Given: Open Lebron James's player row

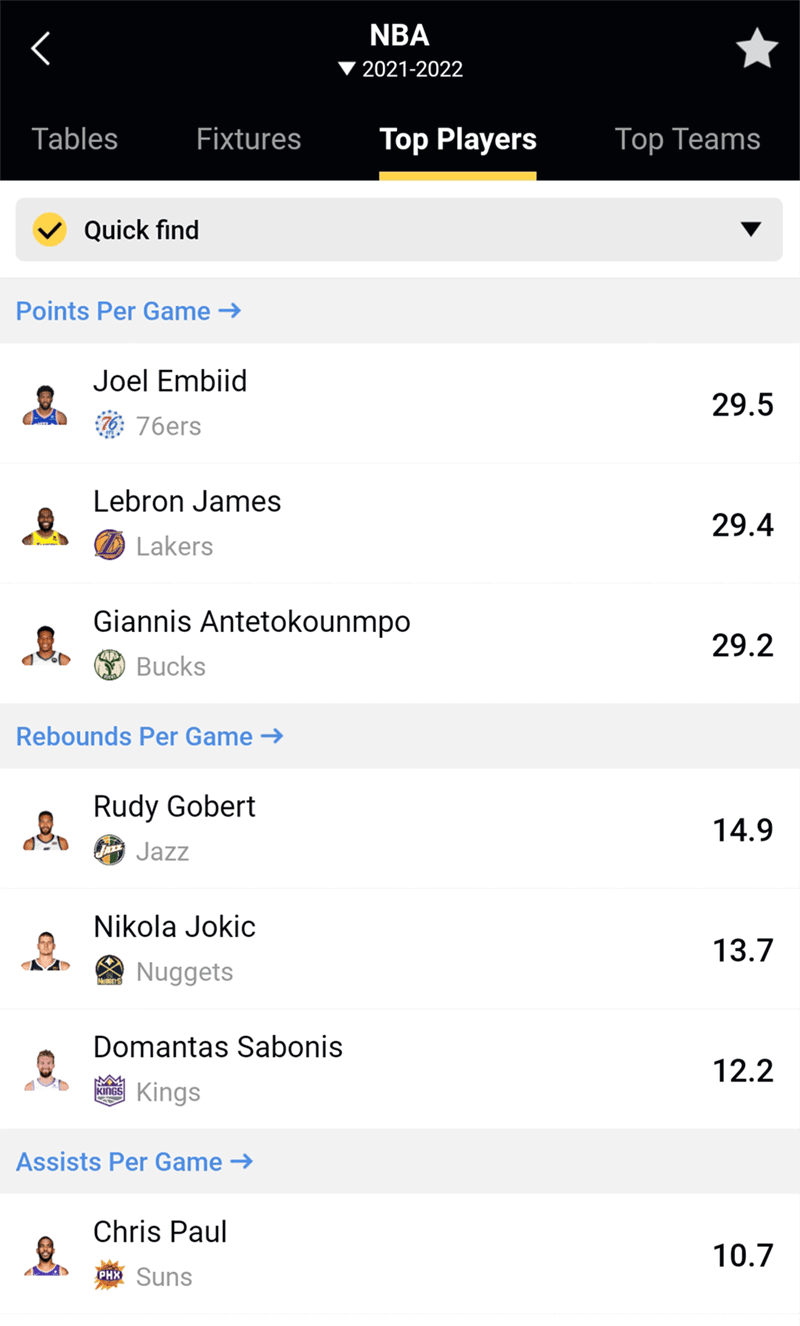Looking at the screenshot, I should 400,523.
